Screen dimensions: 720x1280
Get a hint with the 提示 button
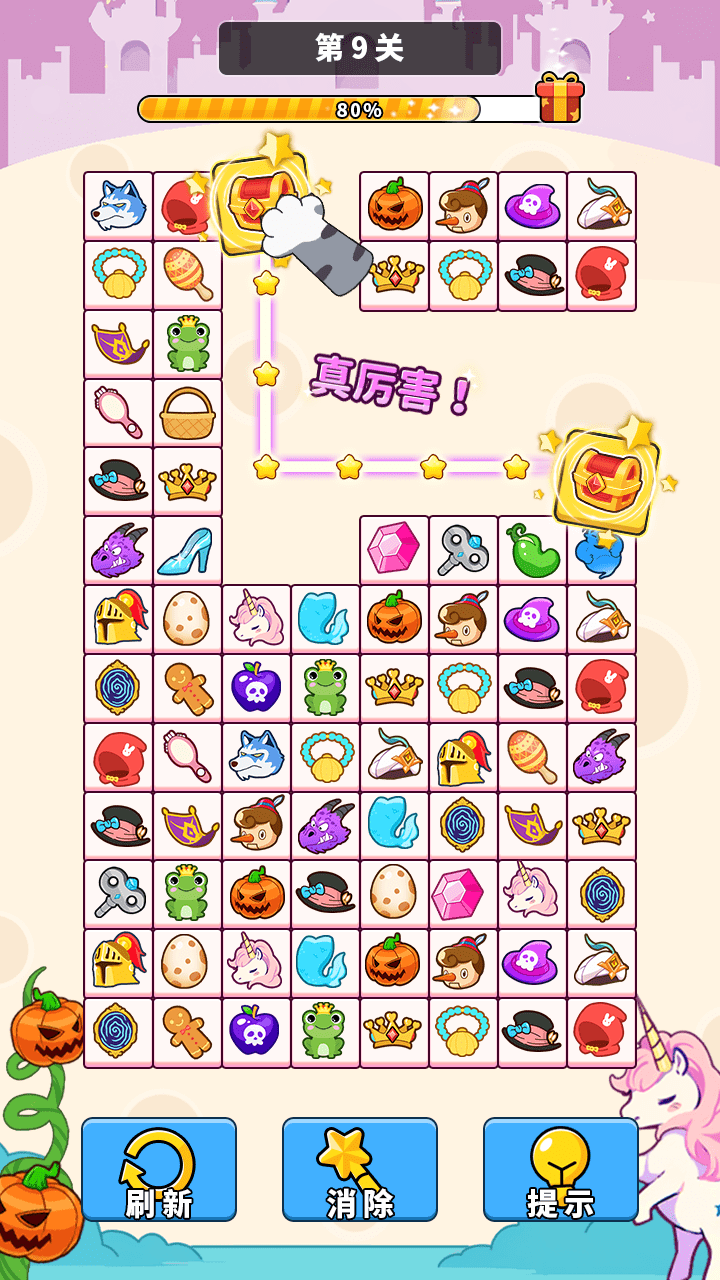point(561,1169)
